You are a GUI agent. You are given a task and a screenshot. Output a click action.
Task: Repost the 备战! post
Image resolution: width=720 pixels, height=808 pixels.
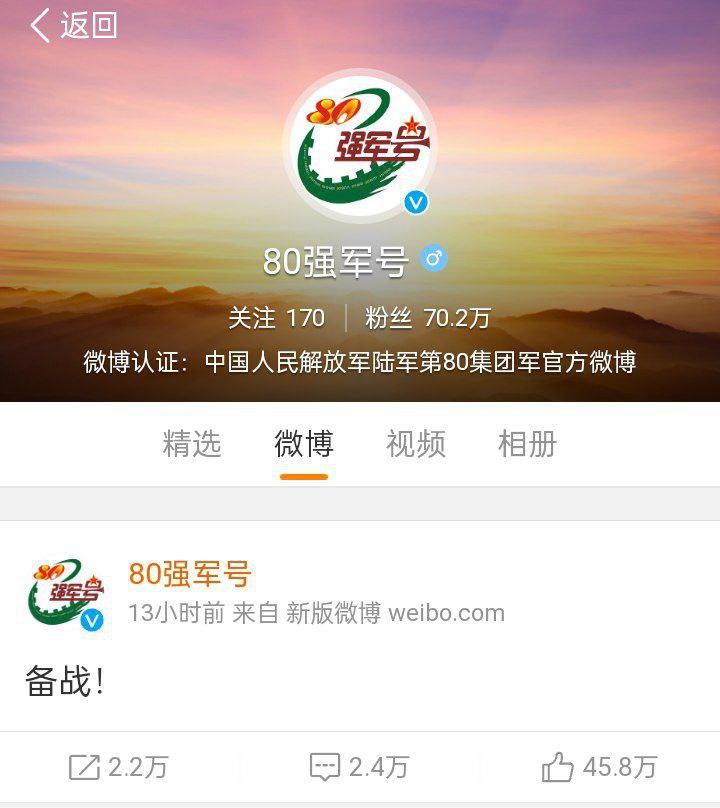click(119, 767)
